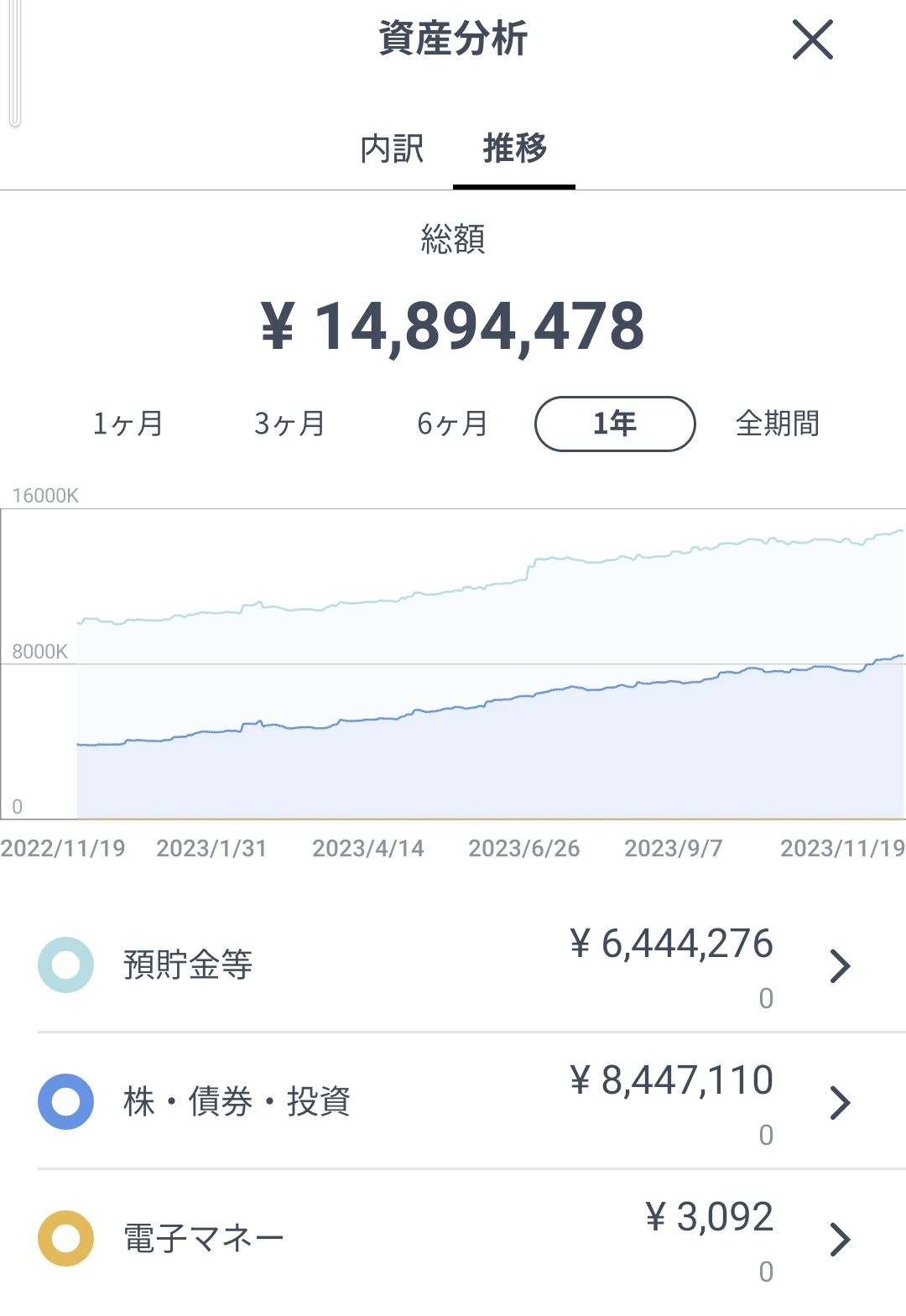Switch the chart to 6ヶ月
Screen dimensions: 906x1316
tap(452, 424)
